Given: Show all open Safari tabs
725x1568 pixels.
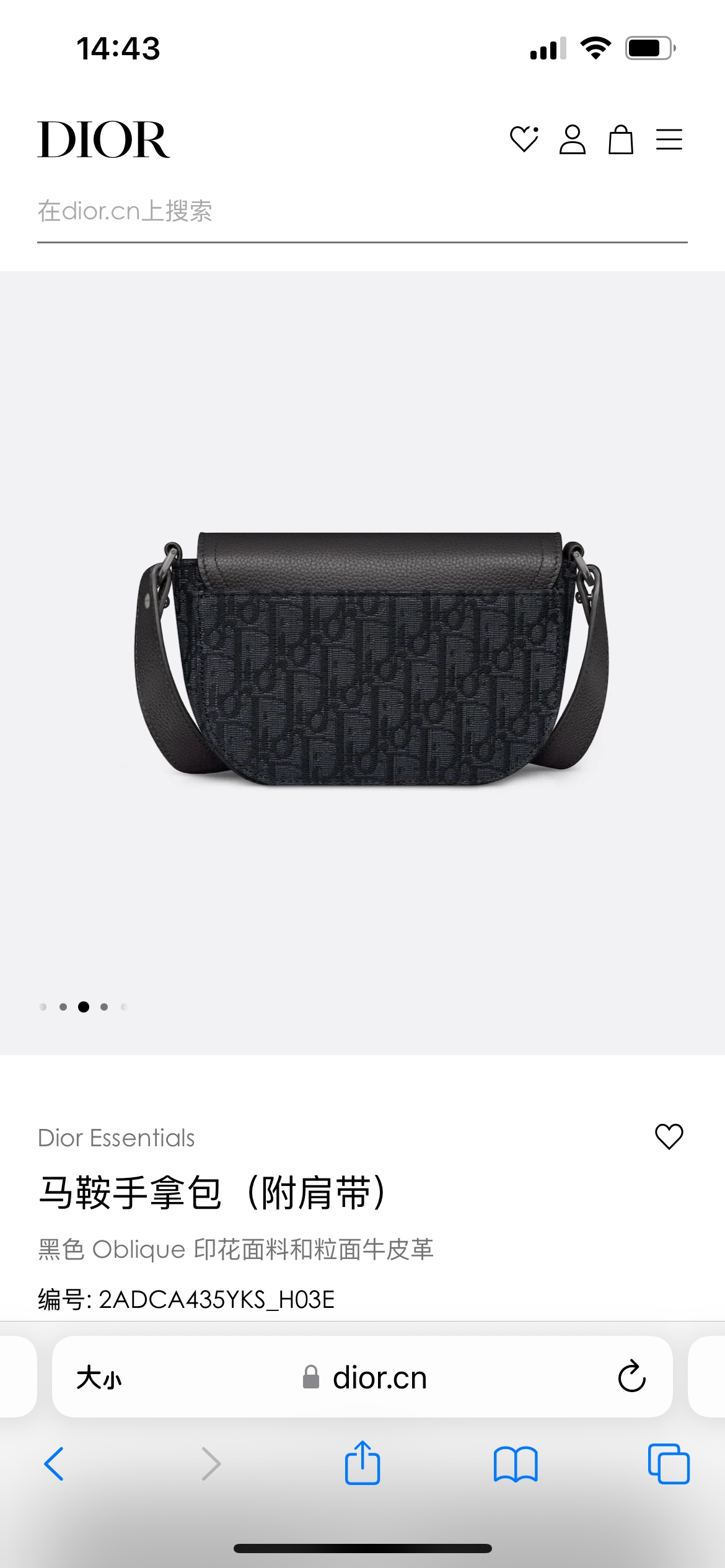Looking at the screenshot, I should pos(668,1464).
